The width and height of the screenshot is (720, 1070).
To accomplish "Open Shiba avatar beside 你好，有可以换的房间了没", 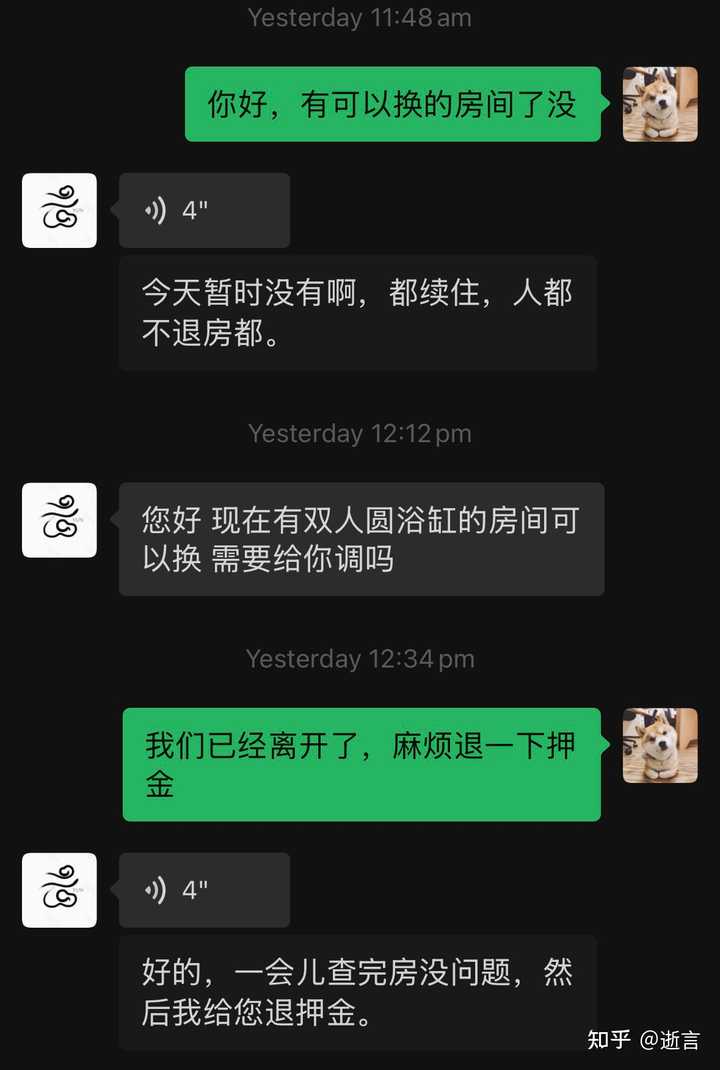I will pyautogui.click(x=660, y=104).
